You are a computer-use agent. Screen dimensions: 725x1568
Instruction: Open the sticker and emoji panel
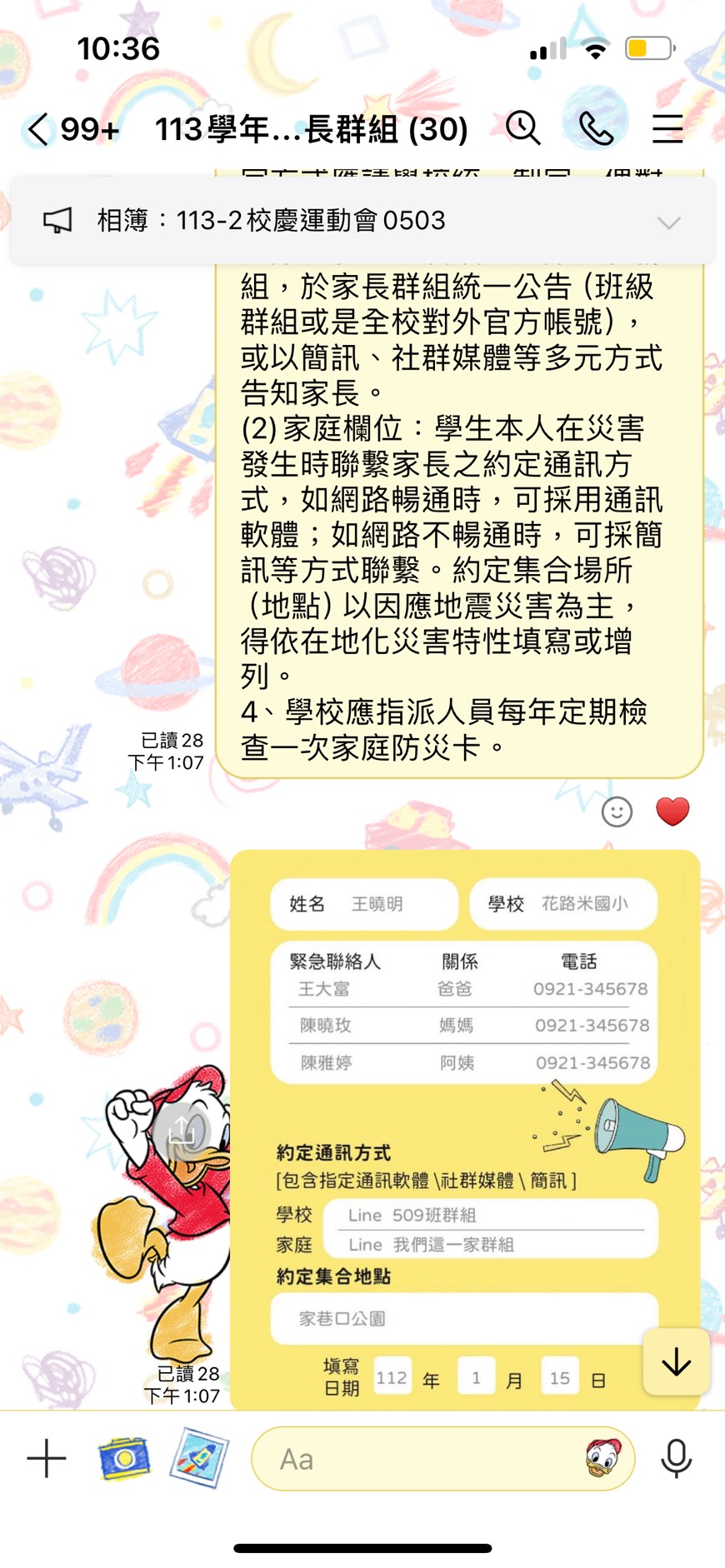coord(602,1458)
